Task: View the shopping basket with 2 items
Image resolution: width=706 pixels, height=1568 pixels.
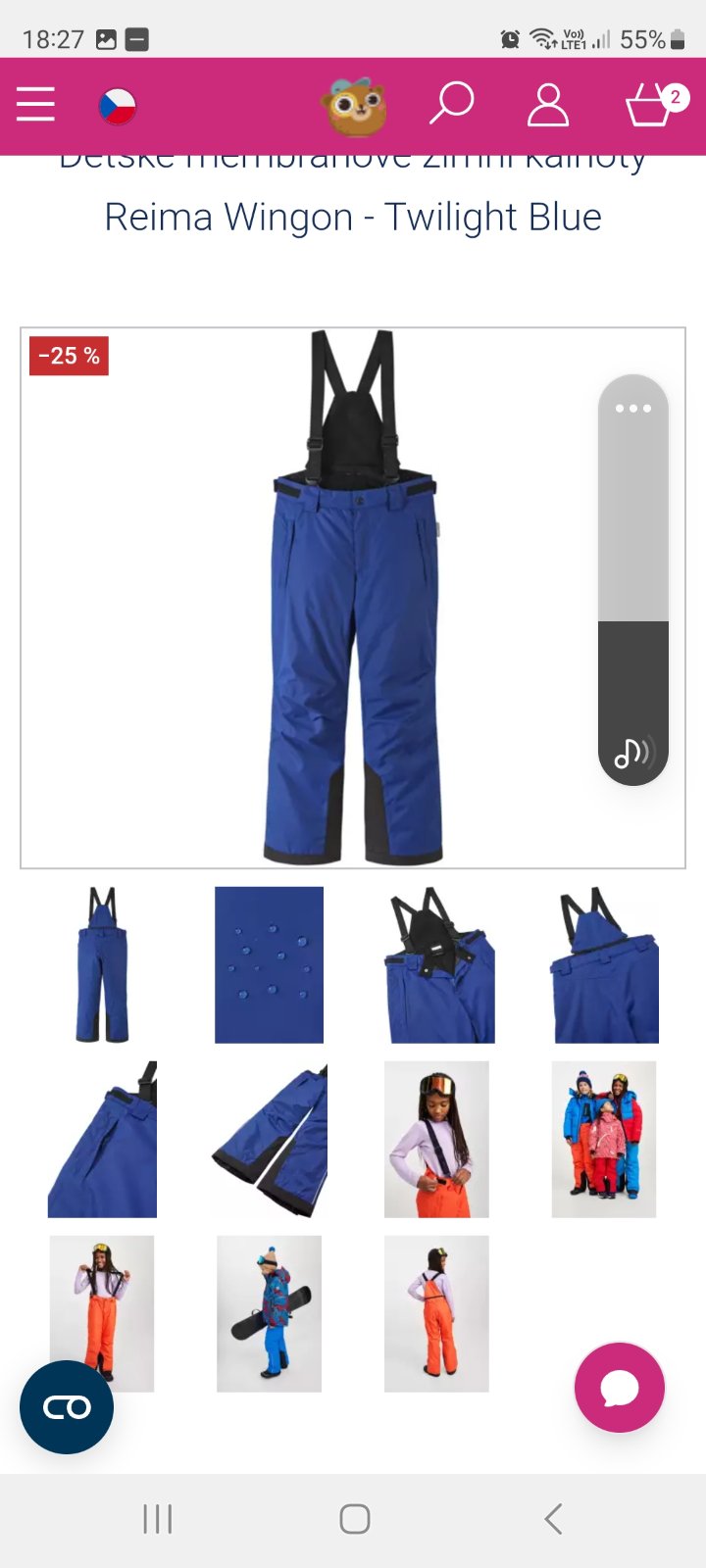Action: click(x=653, y=105)
